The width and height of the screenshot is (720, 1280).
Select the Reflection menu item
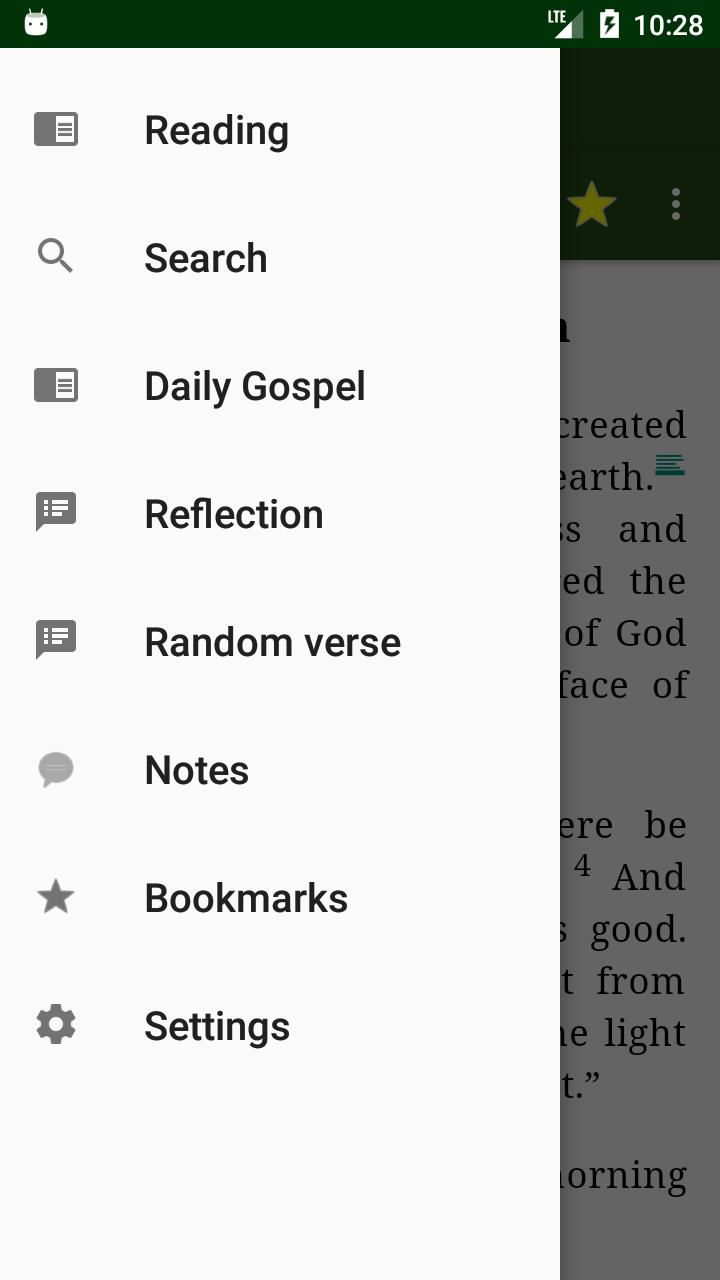tap(233, 514)
